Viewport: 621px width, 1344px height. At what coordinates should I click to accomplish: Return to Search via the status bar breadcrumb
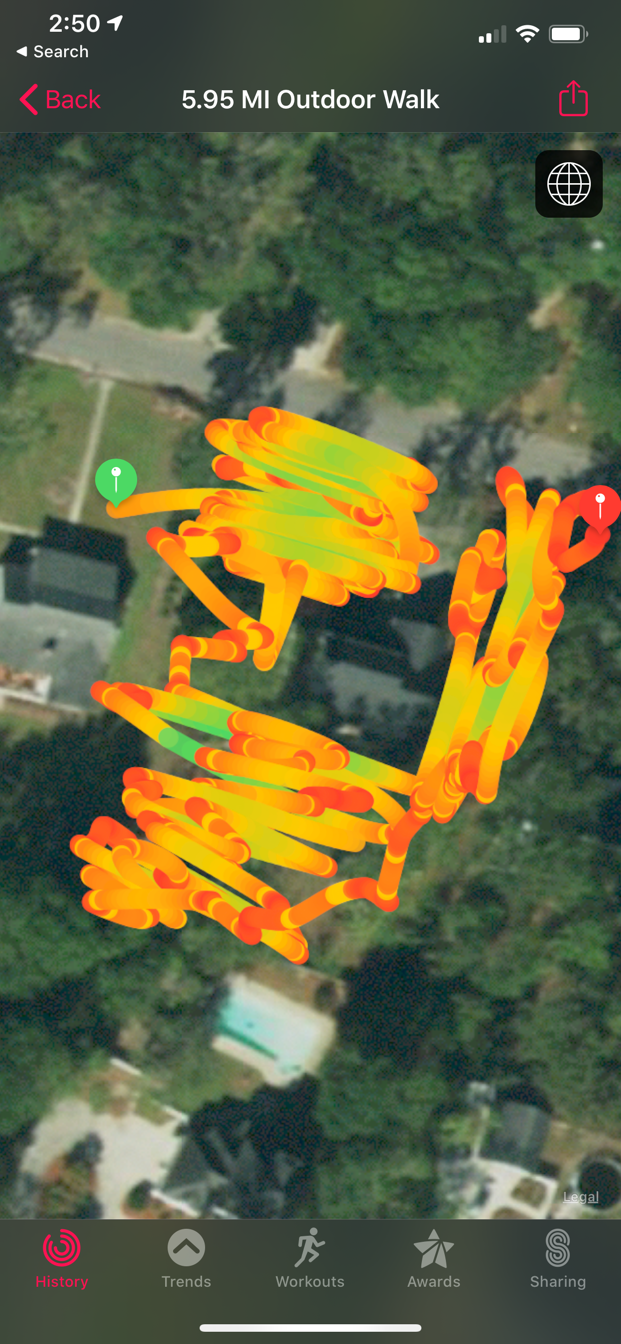pos(52,52)
